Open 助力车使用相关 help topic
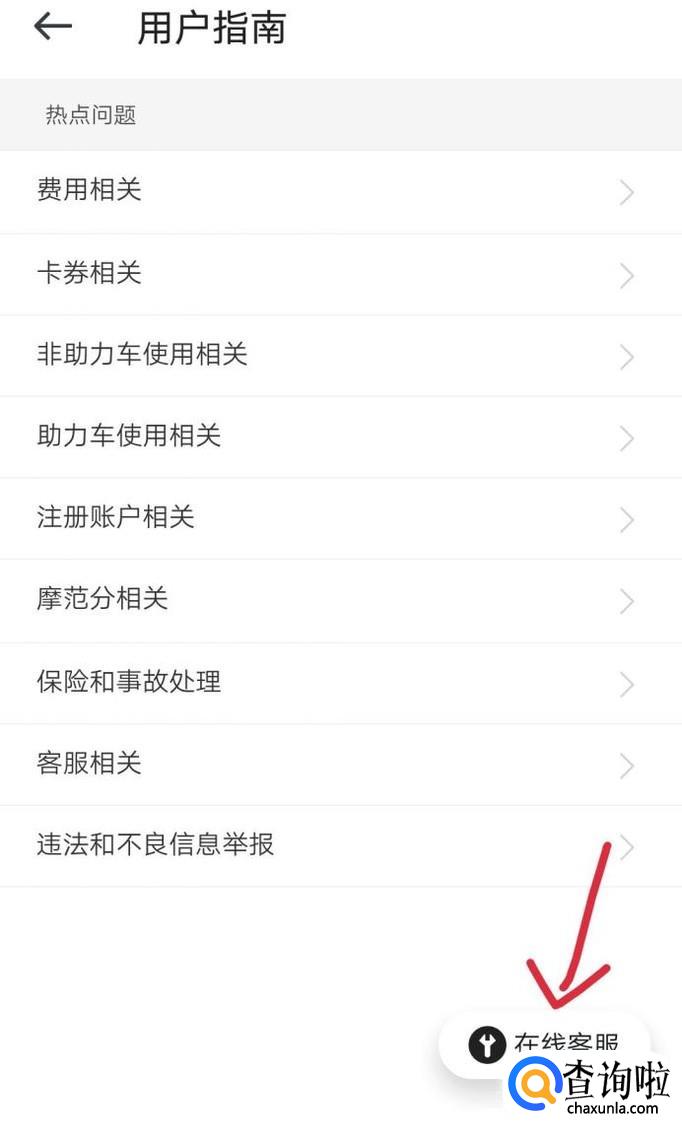The image size is (682, 1139). (x=341, y=437)
